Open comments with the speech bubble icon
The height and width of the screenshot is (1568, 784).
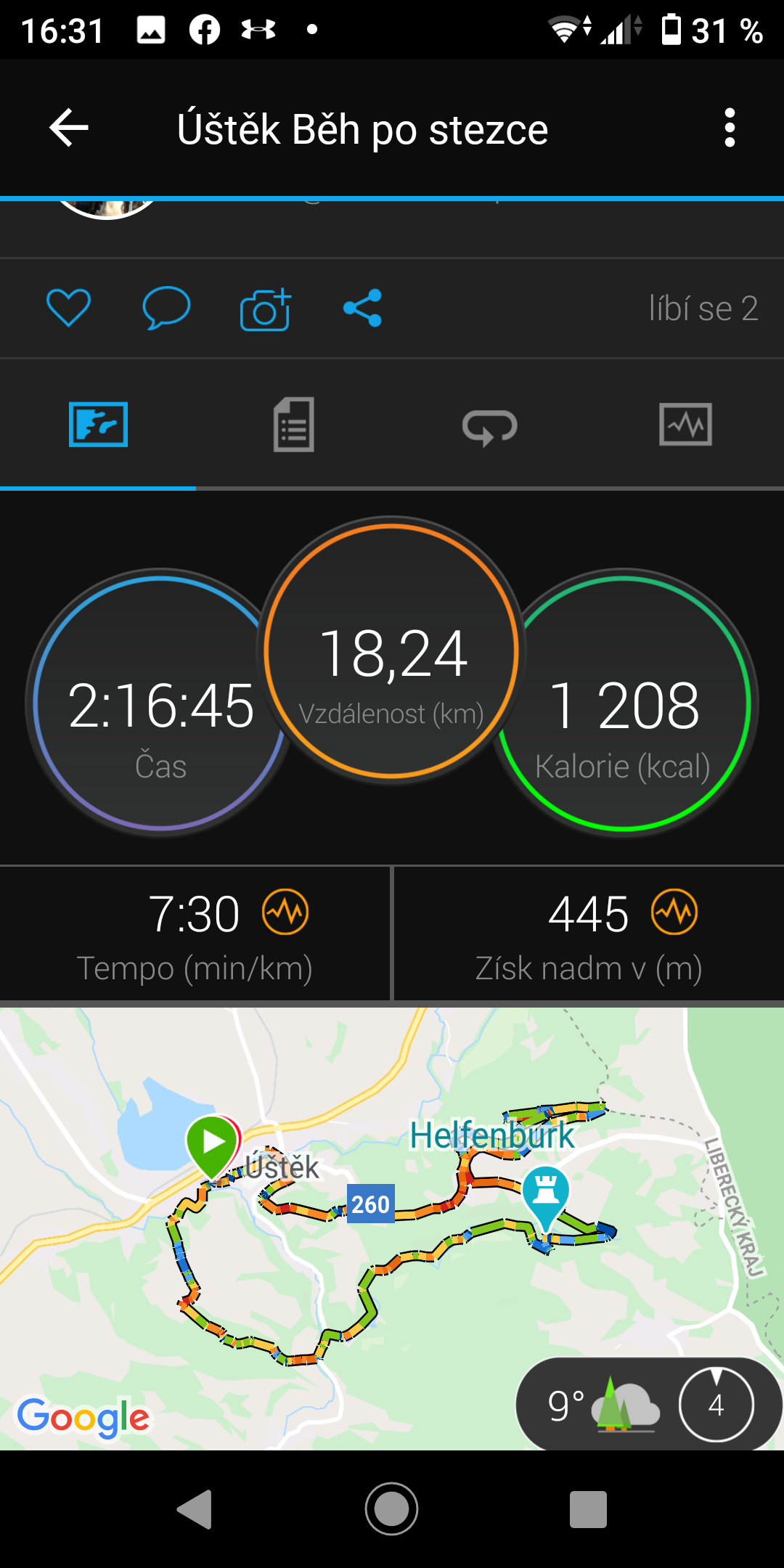point(166,308)
